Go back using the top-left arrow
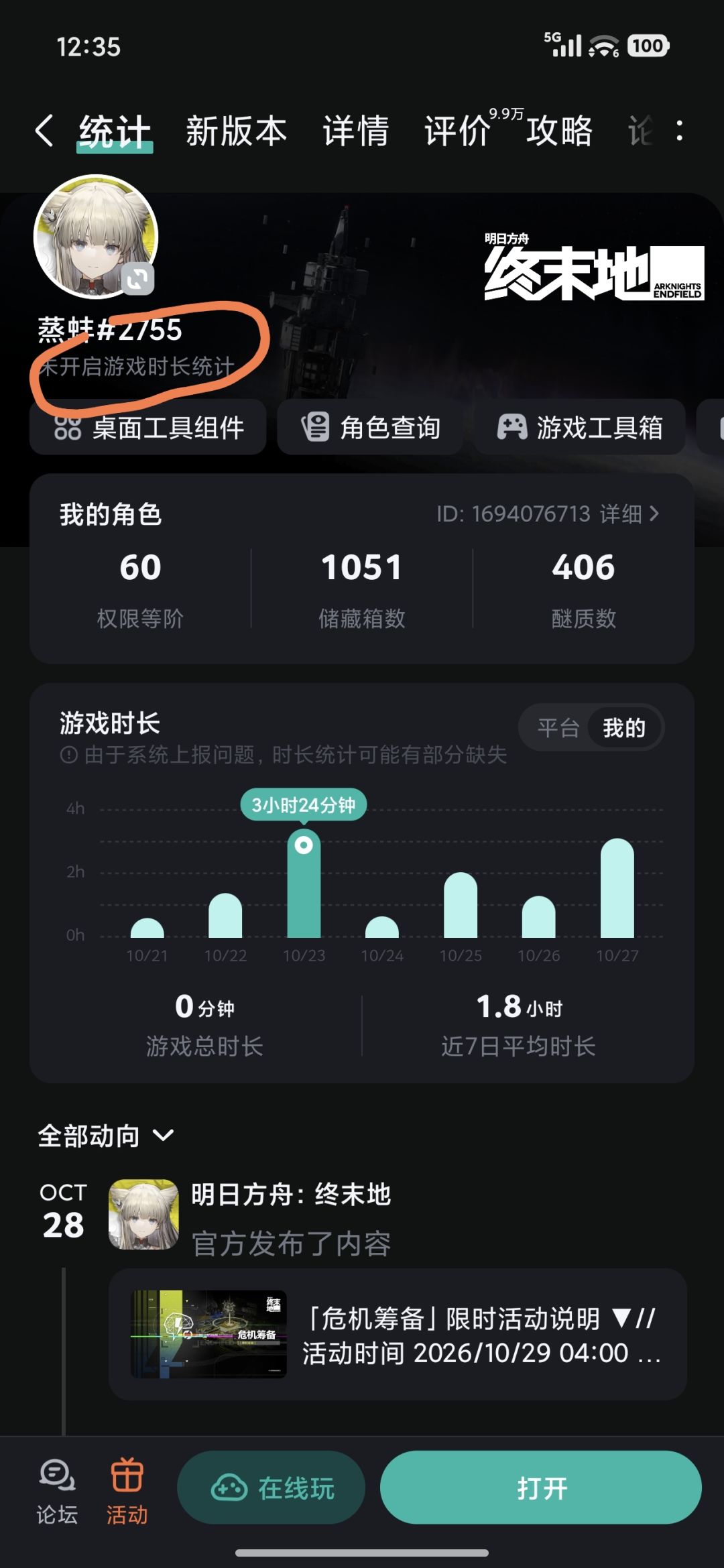This screenshot has width=724, height=1568. (x=44, y=130)
